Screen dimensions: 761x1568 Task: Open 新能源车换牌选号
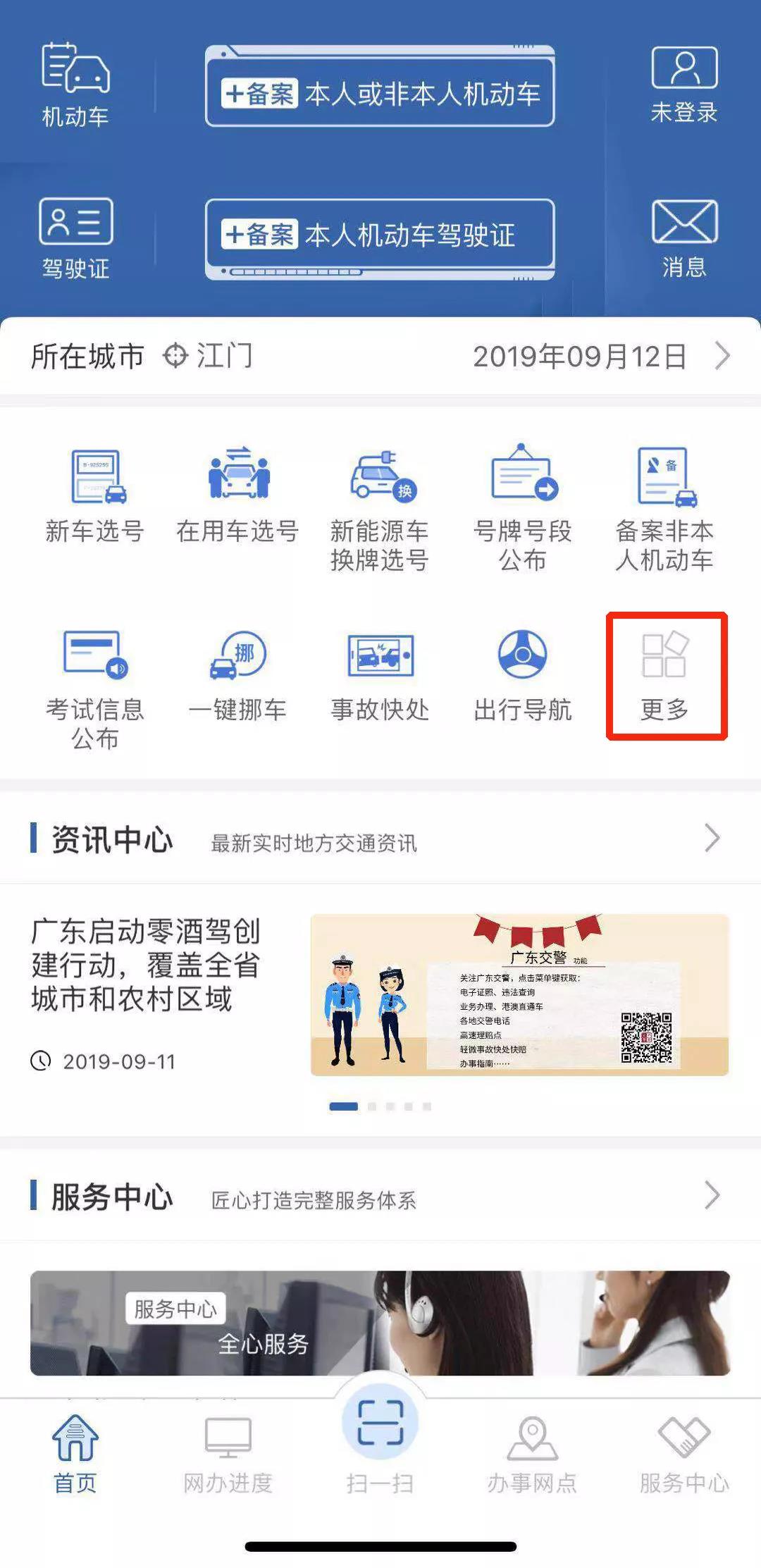tap(380, 509)
